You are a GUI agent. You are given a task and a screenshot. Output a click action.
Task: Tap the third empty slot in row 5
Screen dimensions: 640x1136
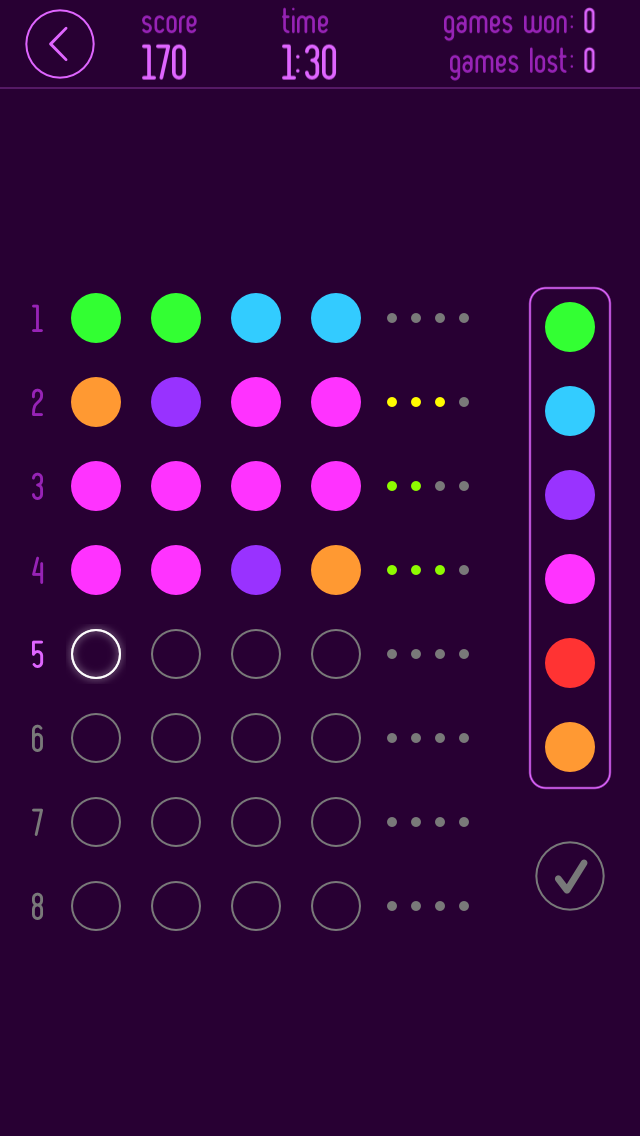256,654
